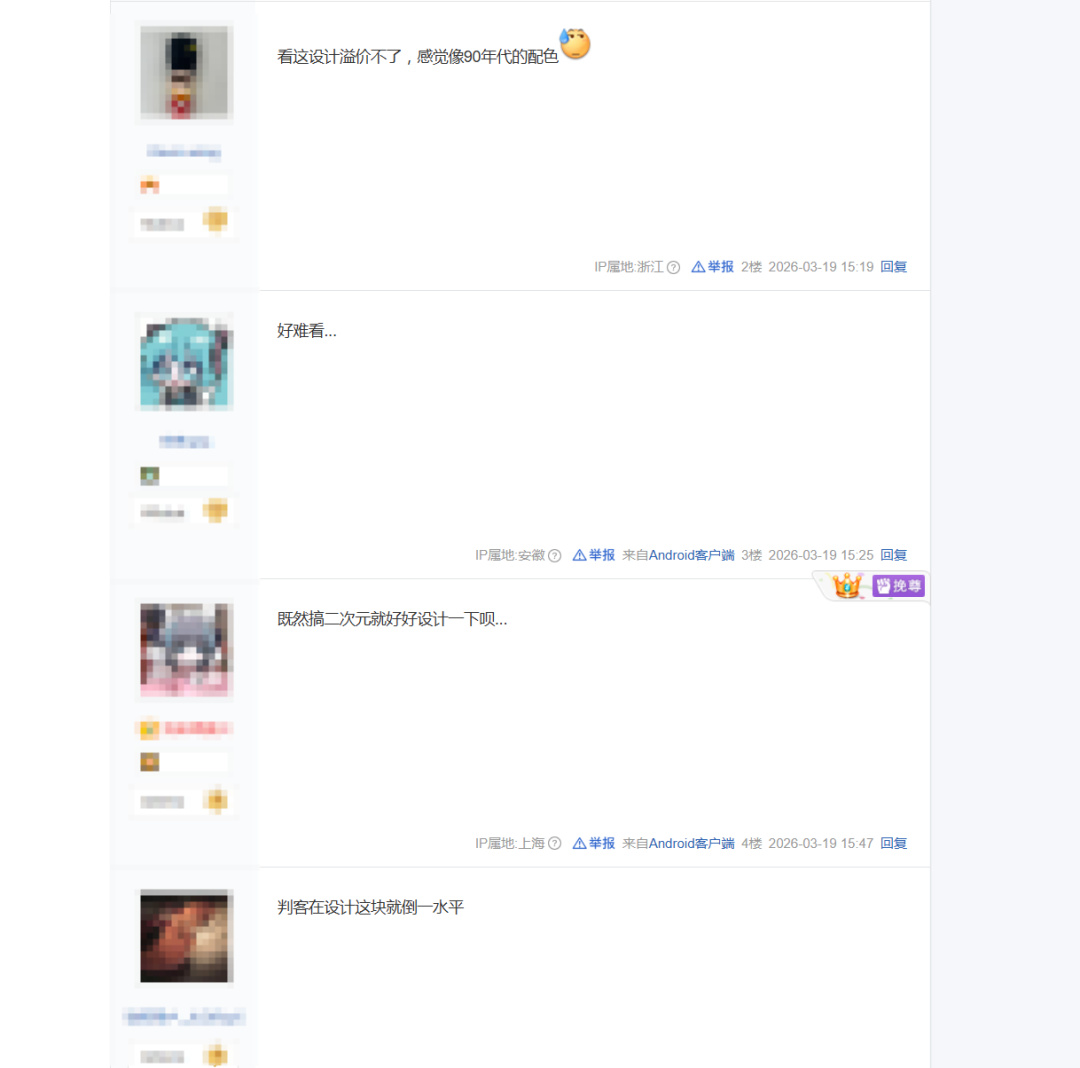Open the 3楼 commenter's avatar
This screenshot has width=1080, height=1068.
(184, 361)
